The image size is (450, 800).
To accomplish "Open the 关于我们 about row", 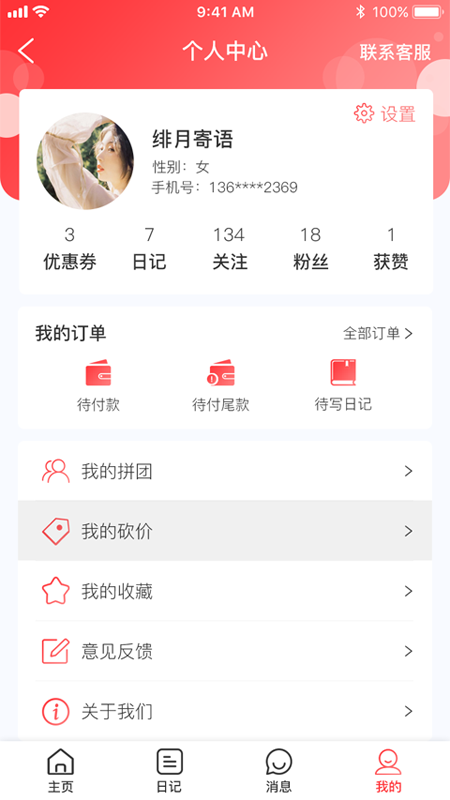I will pyautogui.click(x=225, y=711).
